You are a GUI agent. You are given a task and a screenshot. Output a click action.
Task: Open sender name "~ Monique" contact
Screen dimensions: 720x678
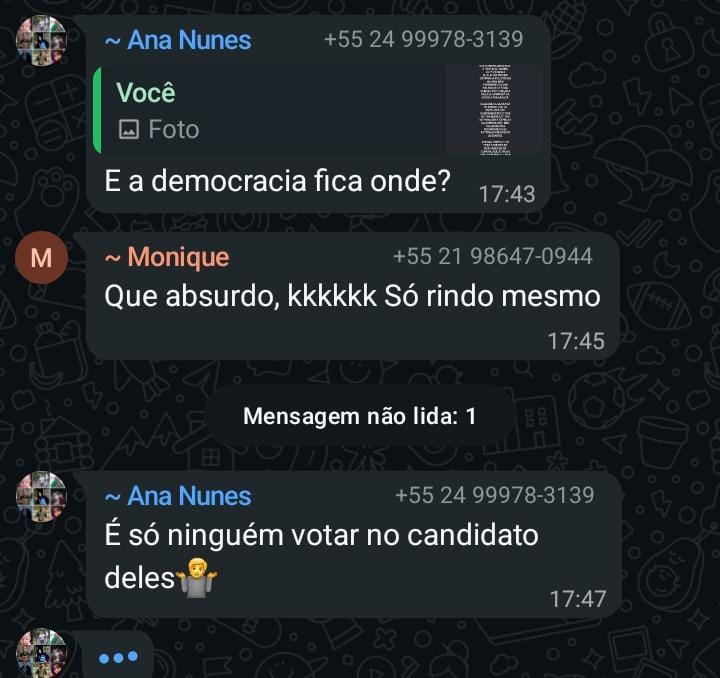coord(167,257)
